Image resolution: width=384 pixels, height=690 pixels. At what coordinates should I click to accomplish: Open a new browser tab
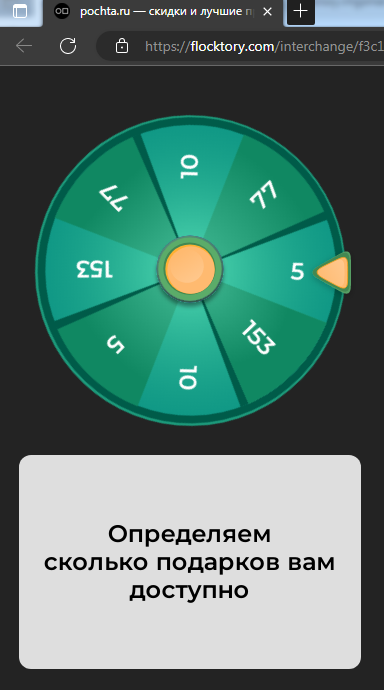pos(300,11)
